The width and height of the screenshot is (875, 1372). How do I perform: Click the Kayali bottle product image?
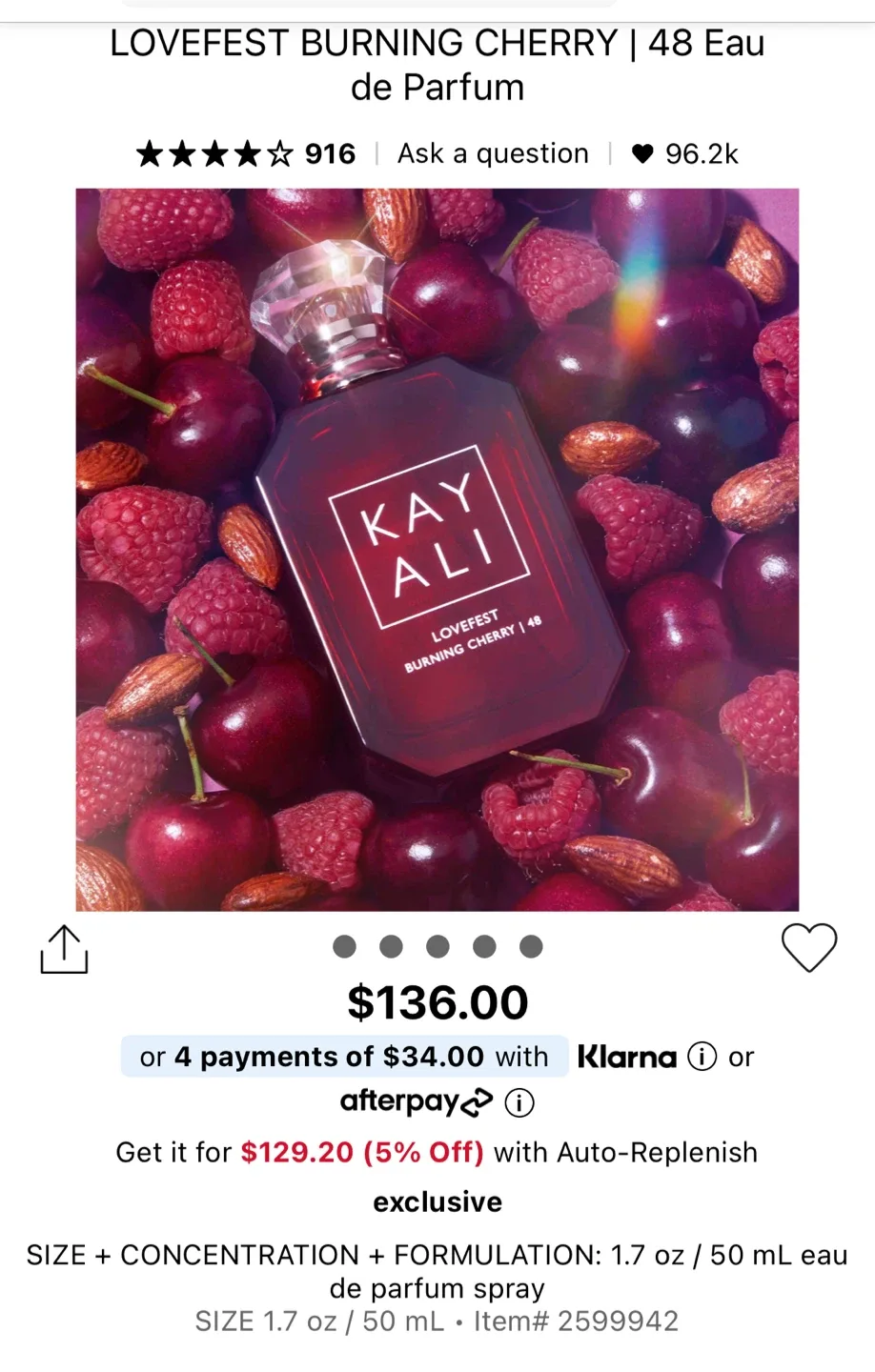[x=437, y=548]
